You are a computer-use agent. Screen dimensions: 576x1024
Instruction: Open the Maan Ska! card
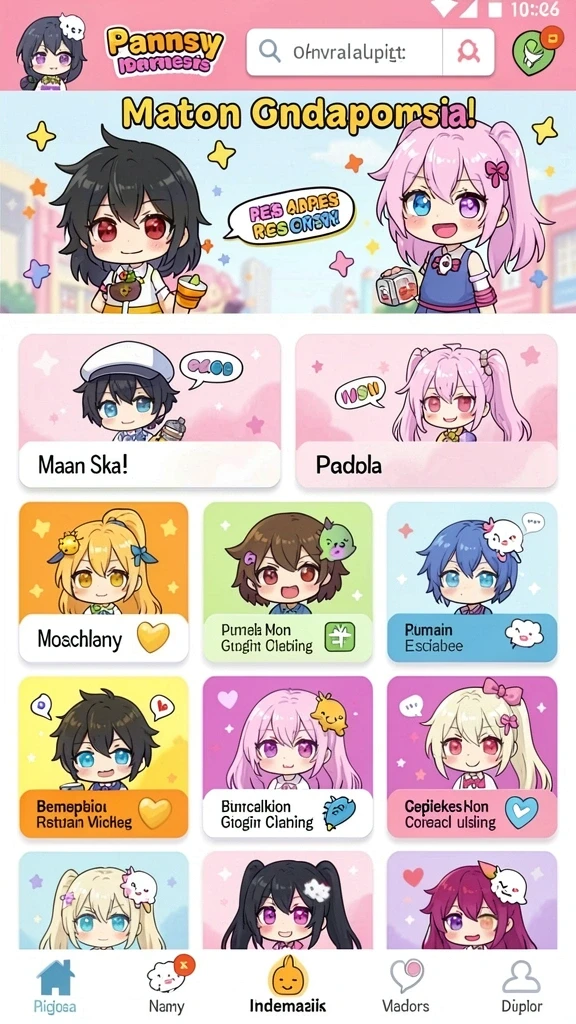(150, 411)
